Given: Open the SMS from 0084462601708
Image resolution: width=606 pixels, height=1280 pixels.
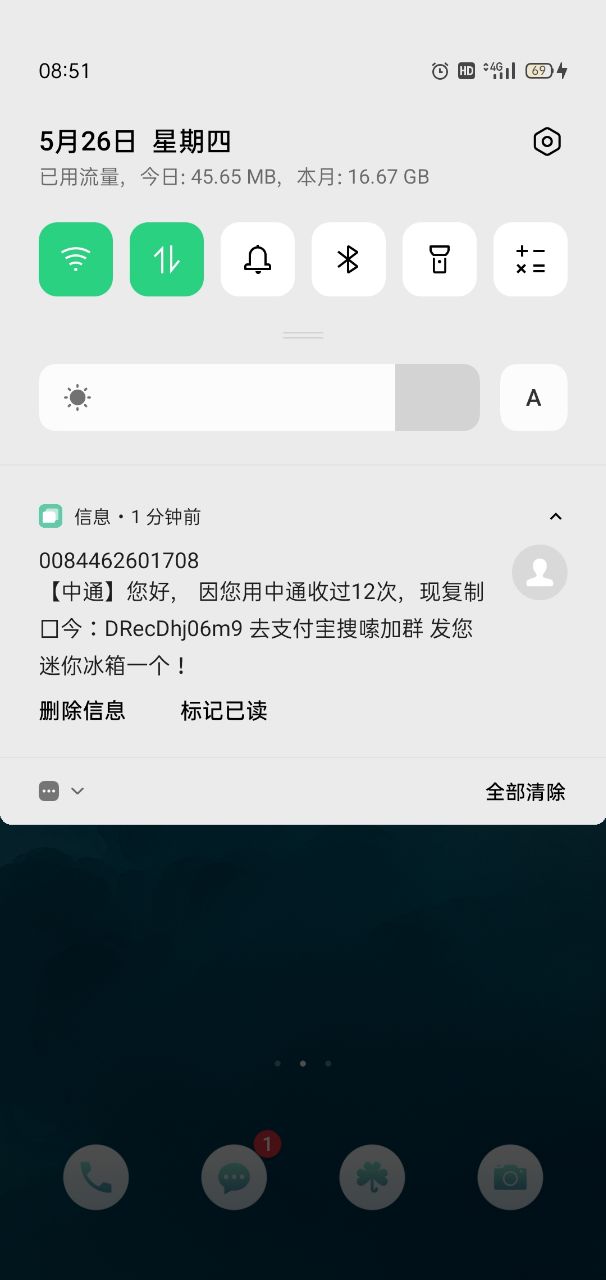Looking at the screenshot, I should pyautogui.click(x=260, y=610).
